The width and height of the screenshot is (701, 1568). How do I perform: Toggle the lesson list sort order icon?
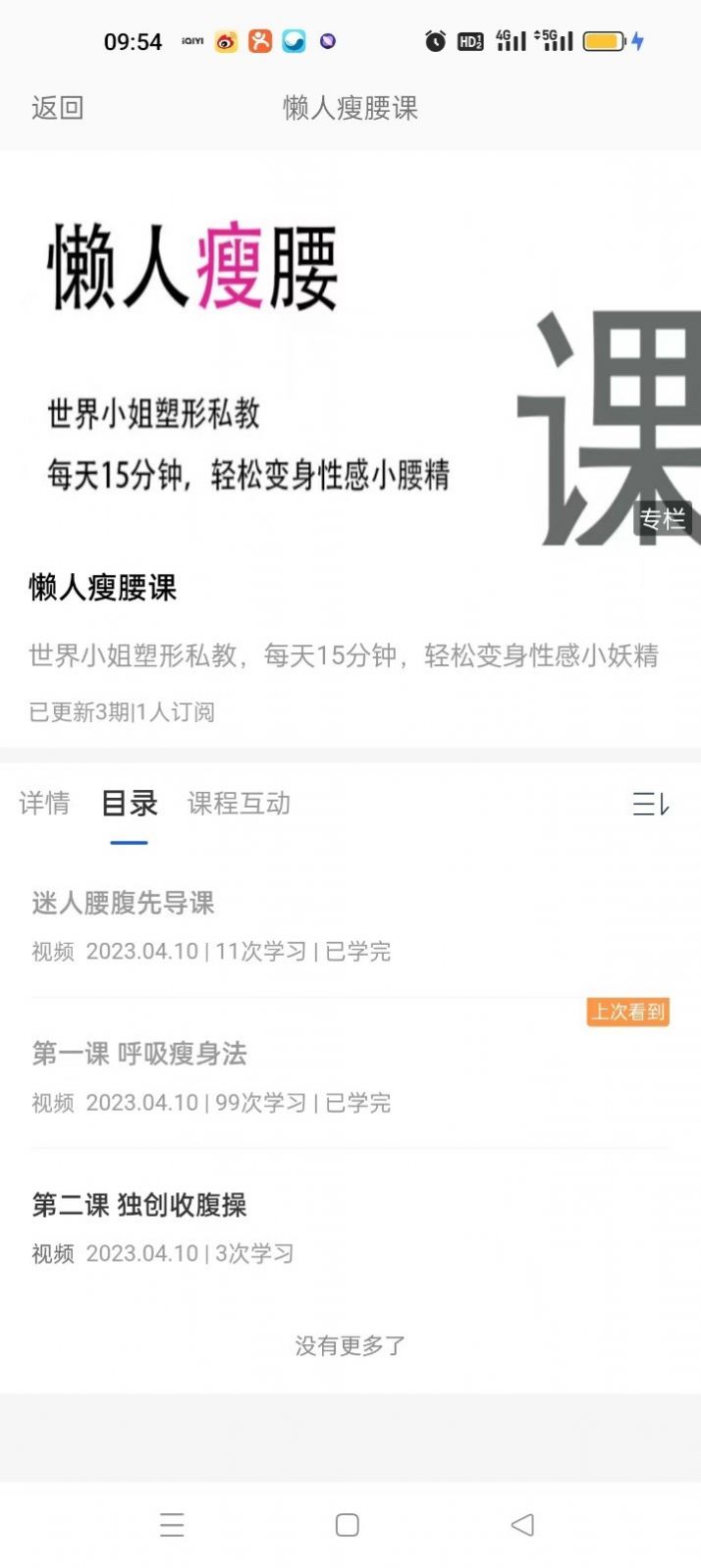[650, 806]
